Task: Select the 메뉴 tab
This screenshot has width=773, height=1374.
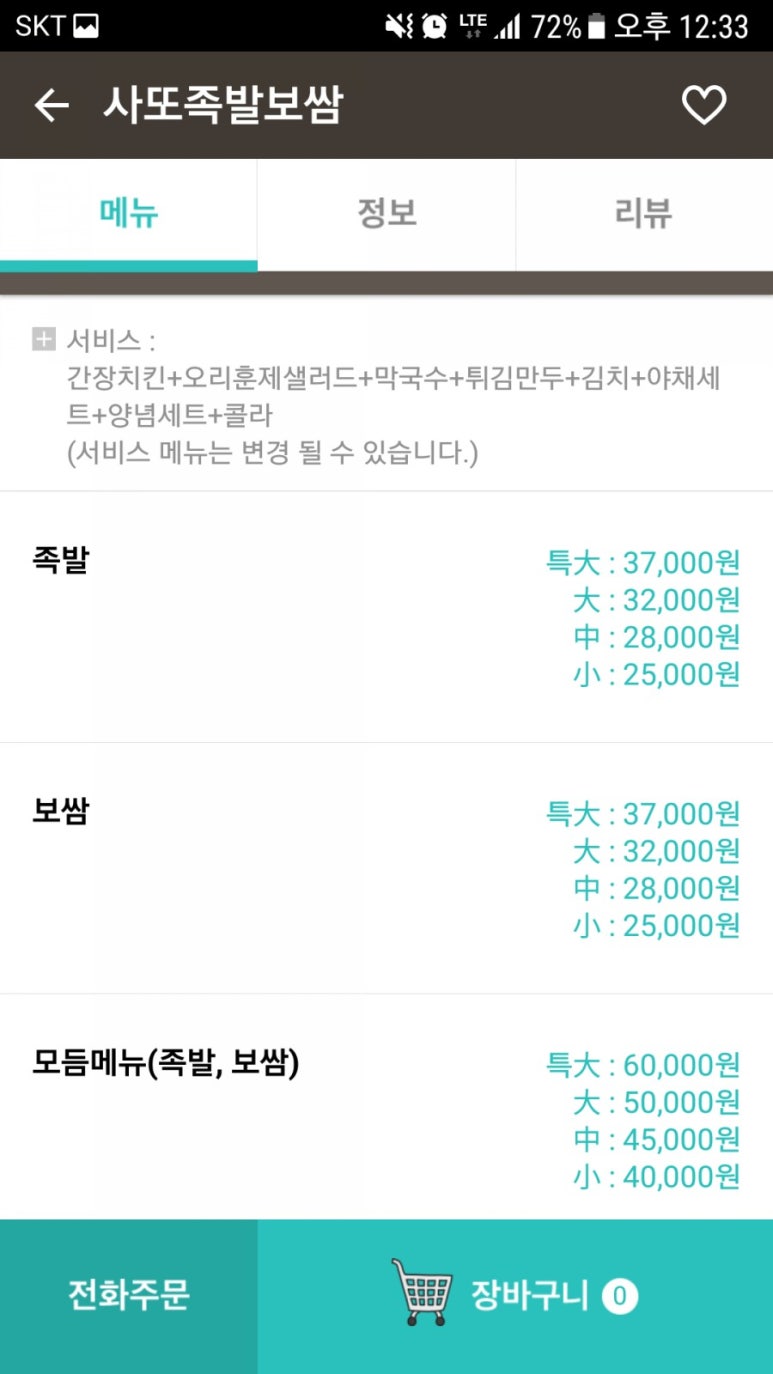Action: [129, 213]
